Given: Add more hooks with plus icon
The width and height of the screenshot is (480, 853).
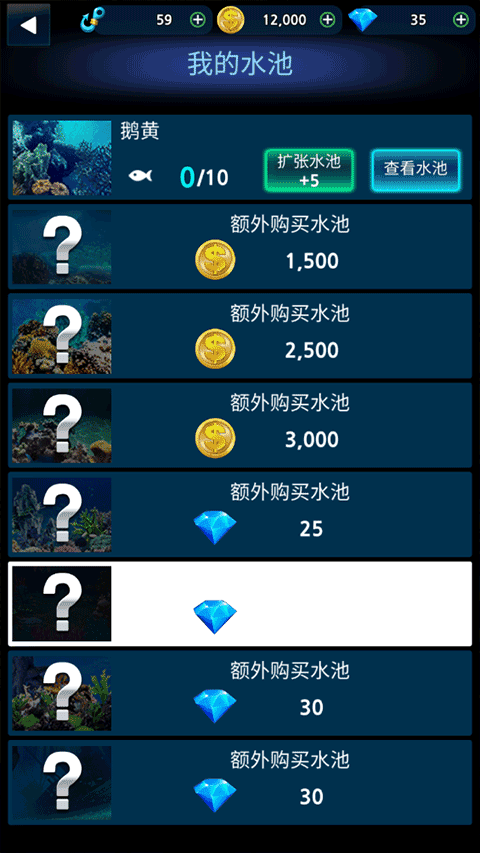Looking at the screenshot, I should [x=198, y=20].
